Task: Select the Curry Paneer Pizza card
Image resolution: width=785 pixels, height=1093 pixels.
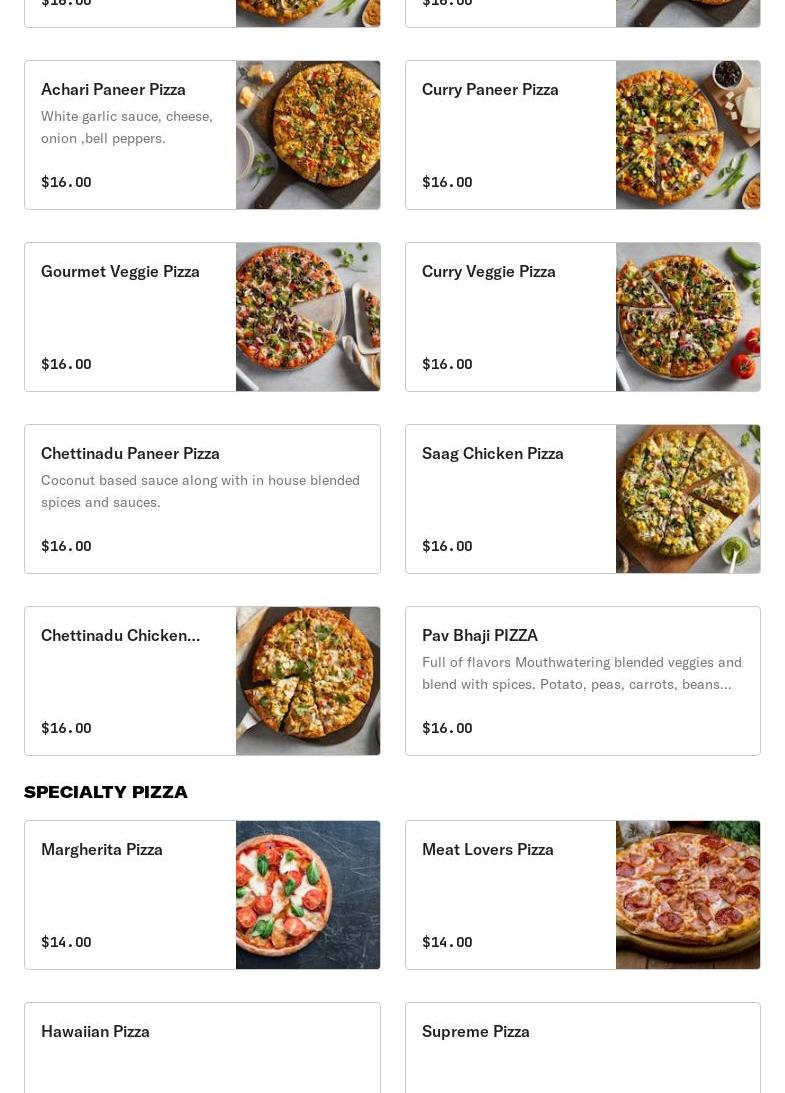Action: [582, 135]
